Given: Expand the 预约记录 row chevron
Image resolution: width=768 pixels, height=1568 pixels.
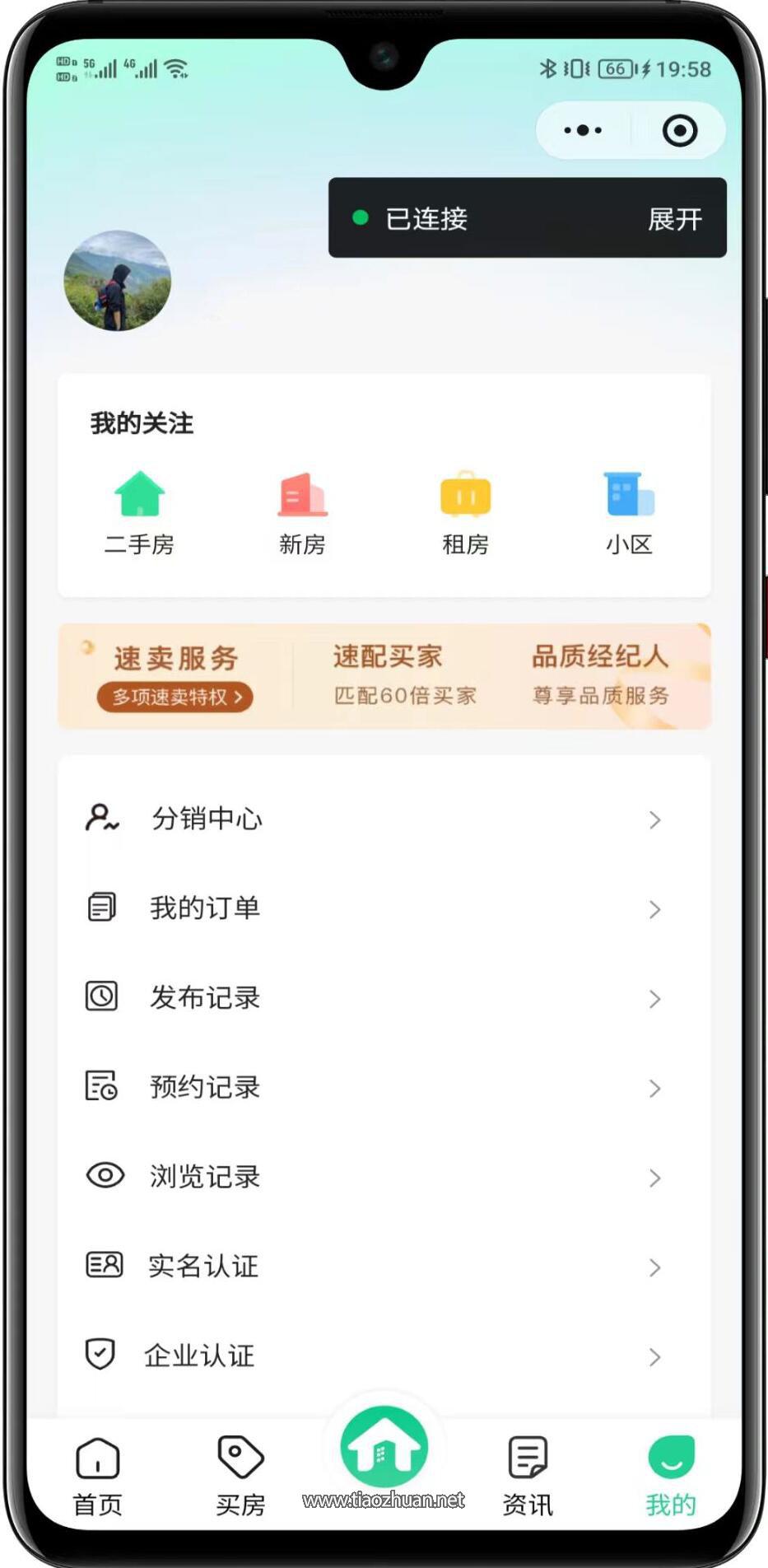Looking at the screenshot, I should point(655,1089).
